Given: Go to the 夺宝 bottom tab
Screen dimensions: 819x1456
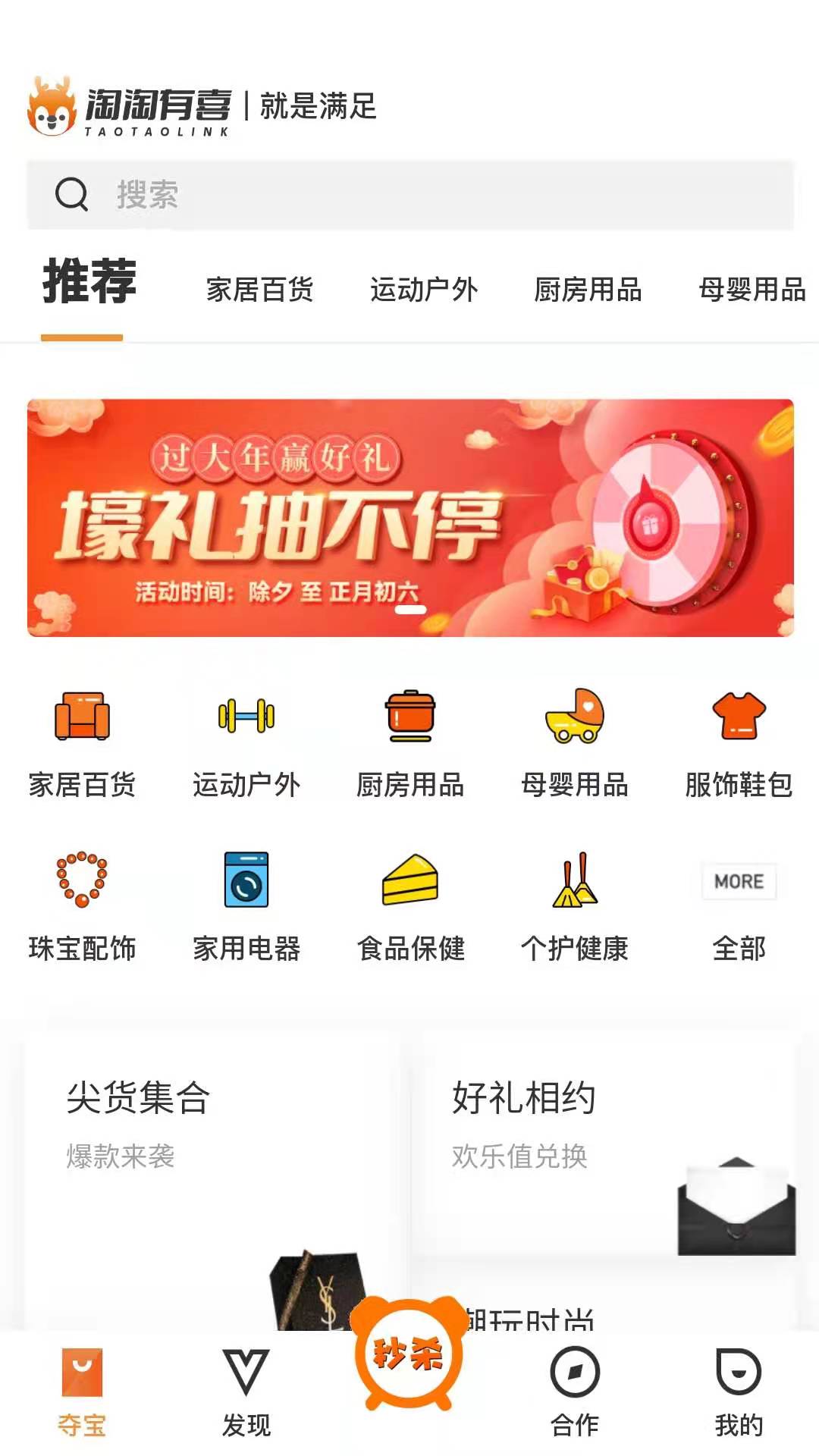Looking at the screenshot, I should [x=82, y=1392].
